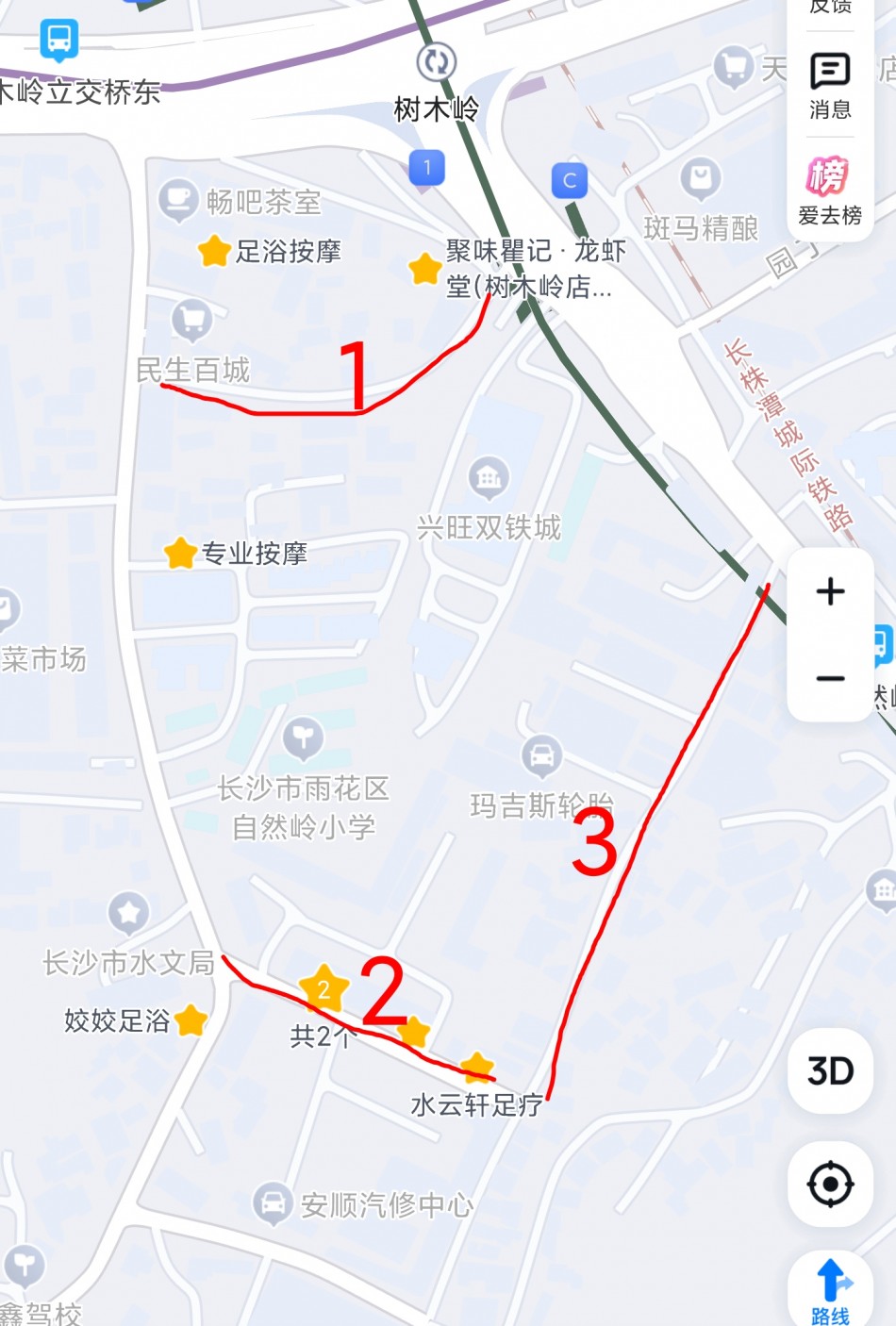This screenshot has width=896, height=1326.
Task: Select the 专业按摩 starred place
Action: point(180,554)
